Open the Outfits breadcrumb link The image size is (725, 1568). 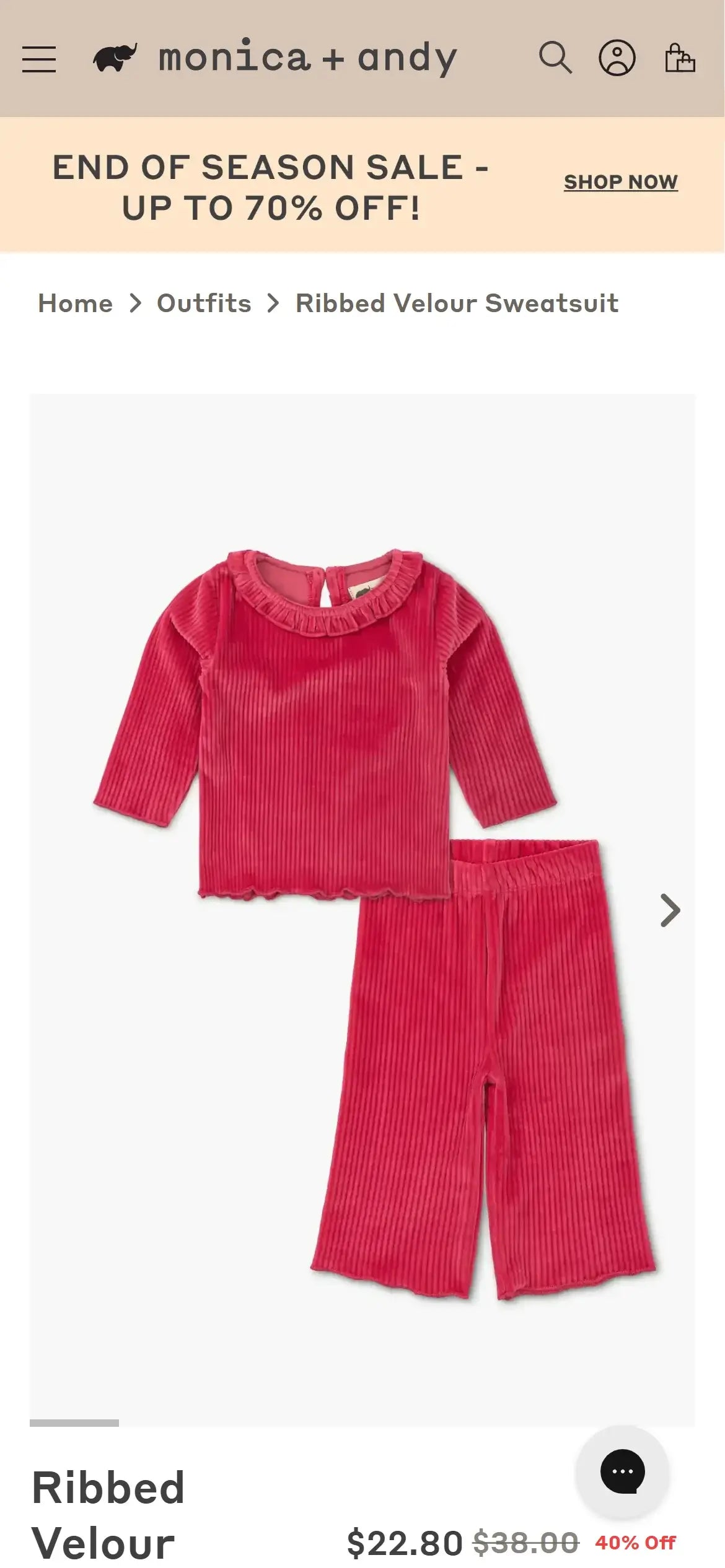[204, 303]
